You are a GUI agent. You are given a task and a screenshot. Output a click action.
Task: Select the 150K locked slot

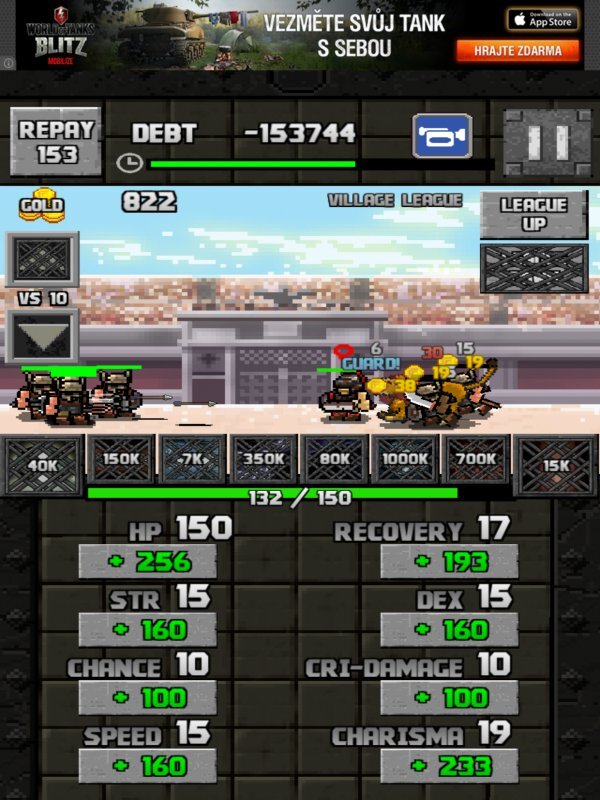(121, 460)
